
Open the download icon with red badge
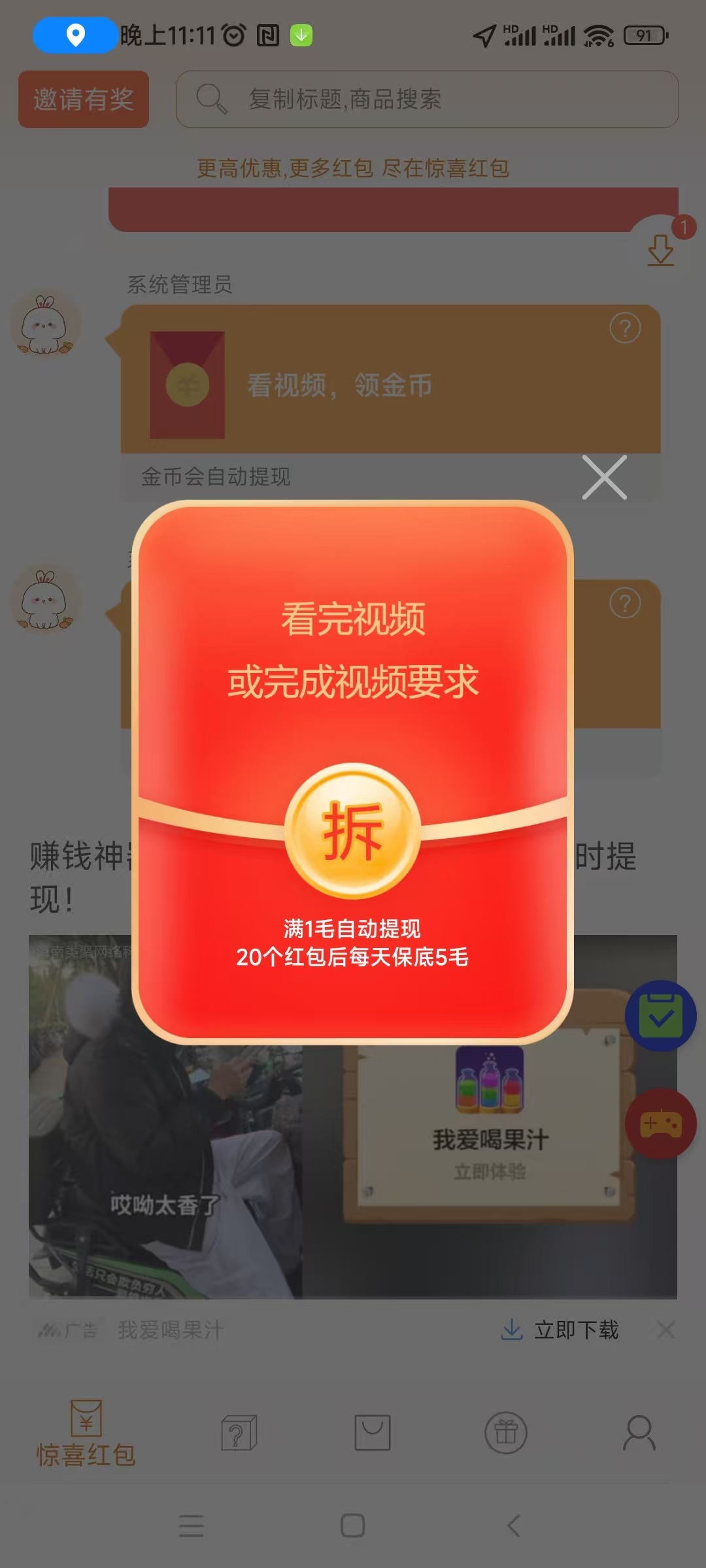pos(661,249)
